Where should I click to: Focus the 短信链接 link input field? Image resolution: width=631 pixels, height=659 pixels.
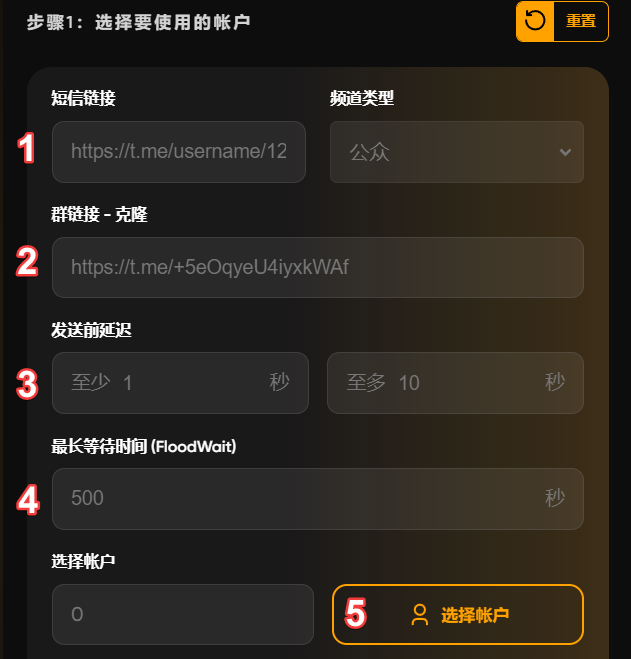point(179,152)
